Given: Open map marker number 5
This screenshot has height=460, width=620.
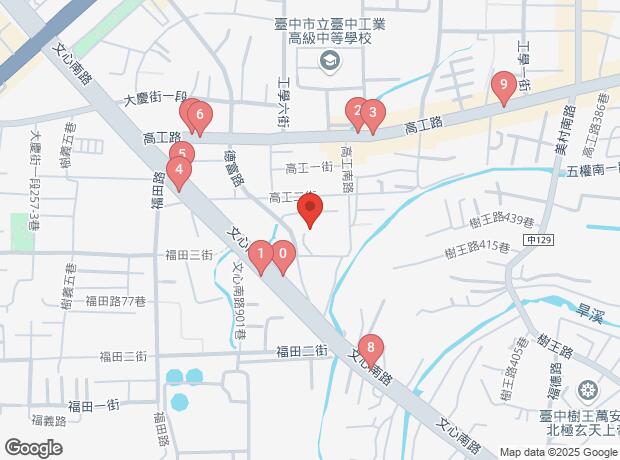Looking at the screenshot, I should 180,155.
